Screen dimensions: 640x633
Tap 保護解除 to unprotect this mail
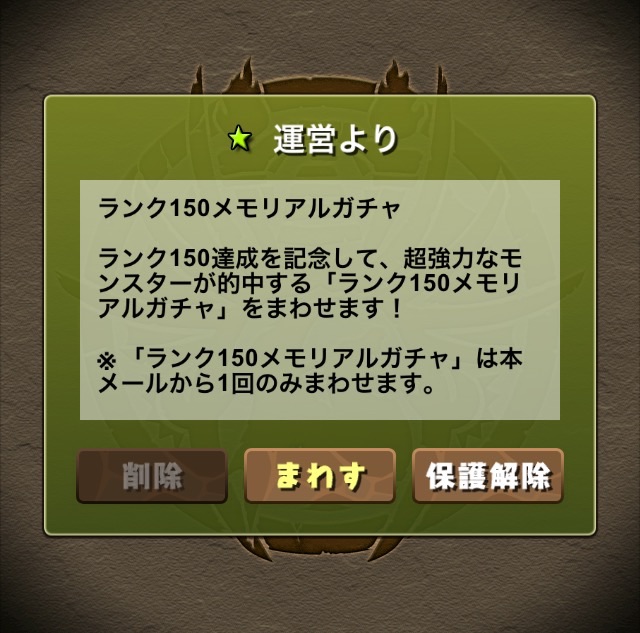[488, 476]
